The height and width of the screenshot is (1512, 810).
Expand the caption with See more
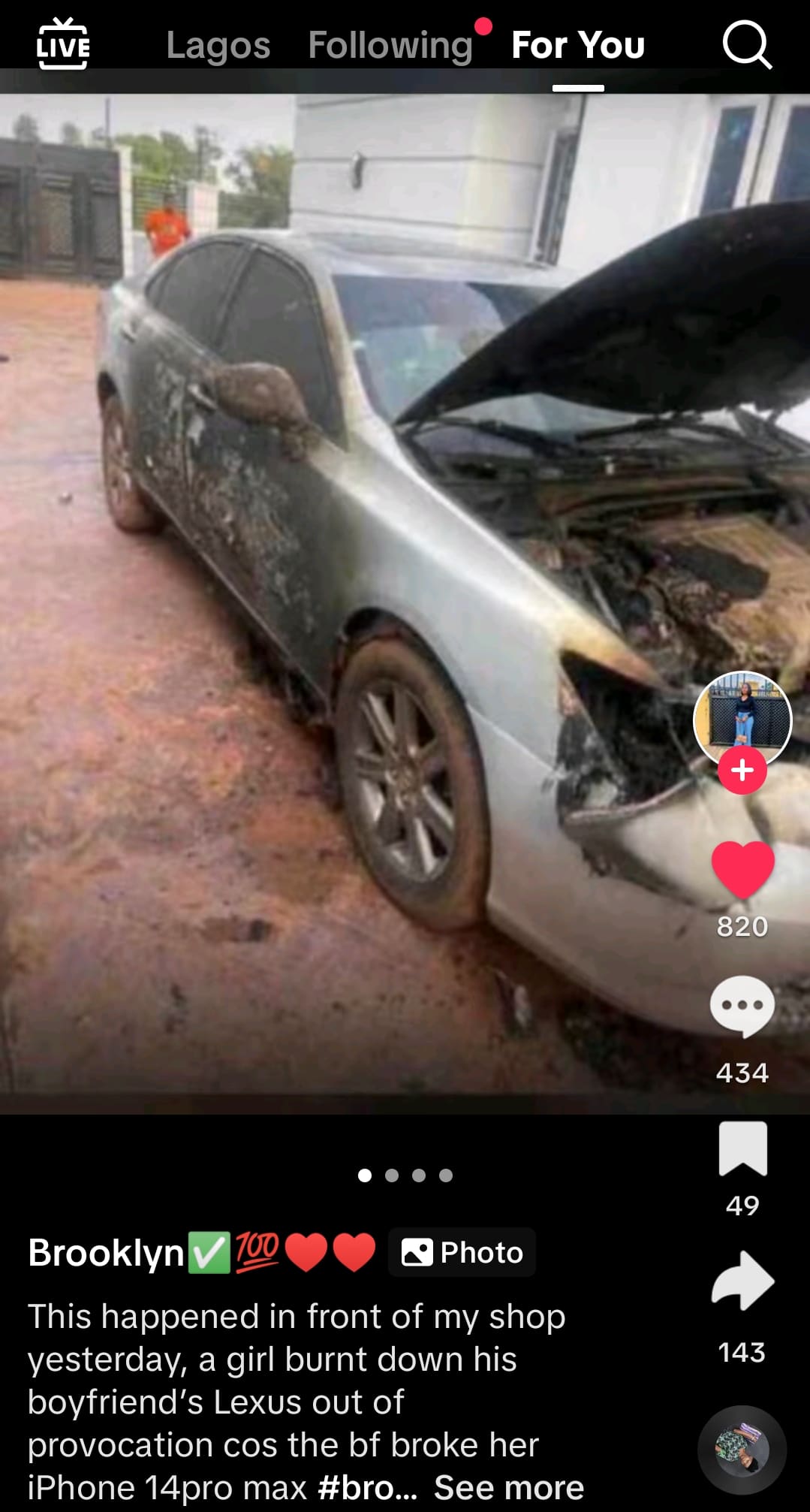coord(509,1487)
